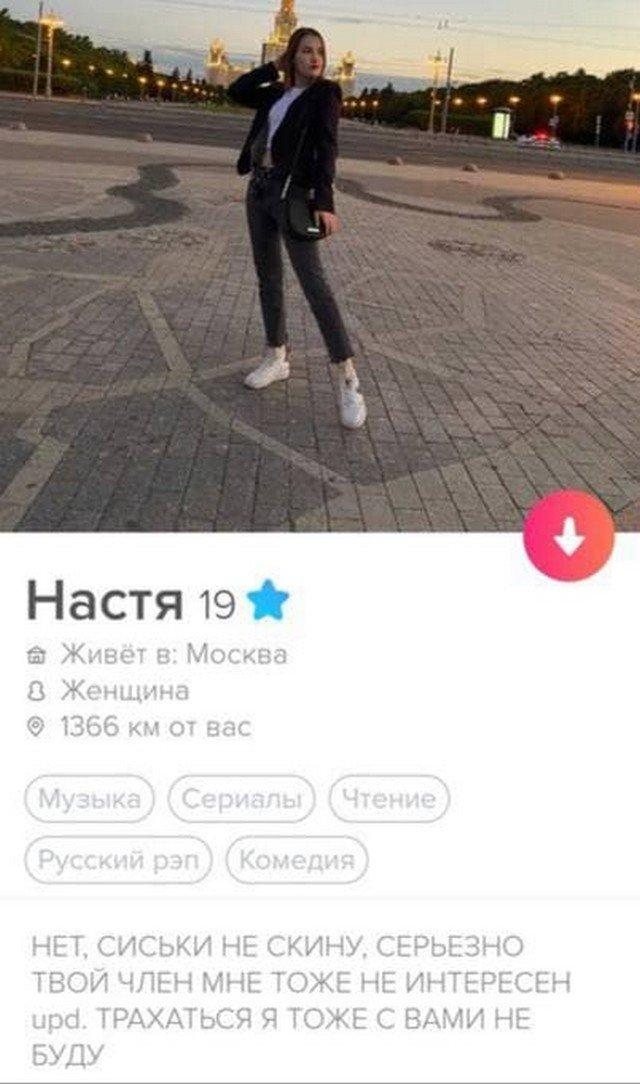Tap the Сериалы interest chip
640x1084 pixels.
pos(241,799)
